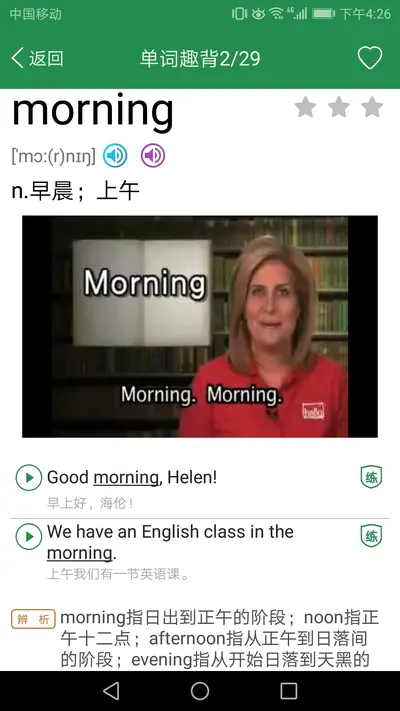Open recent apps from the navigation bar
This screenshot has height=711, width=400.
point(288,691)
